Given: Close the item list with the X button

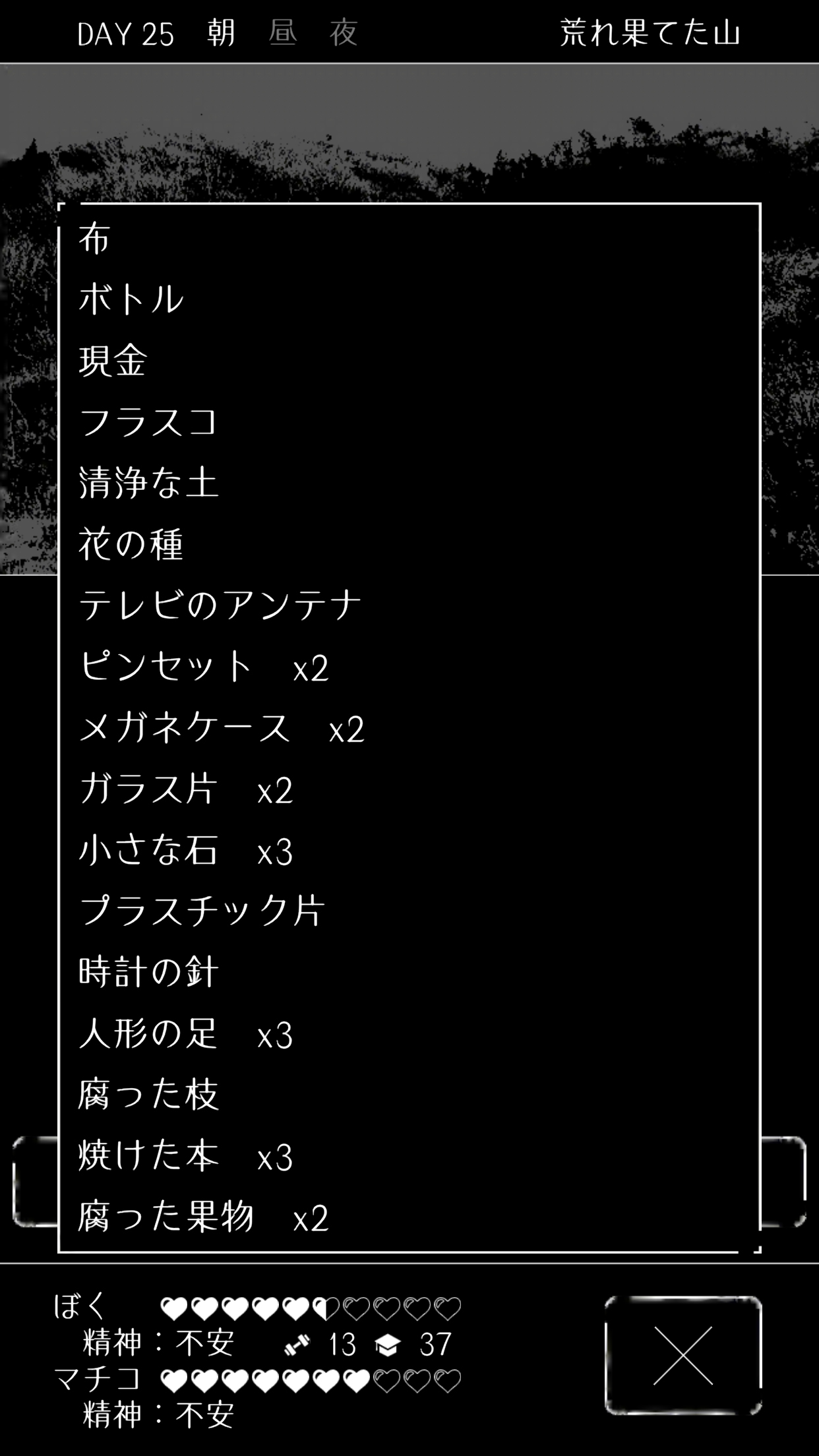Looking at the screenshot, I should 683,1356.
